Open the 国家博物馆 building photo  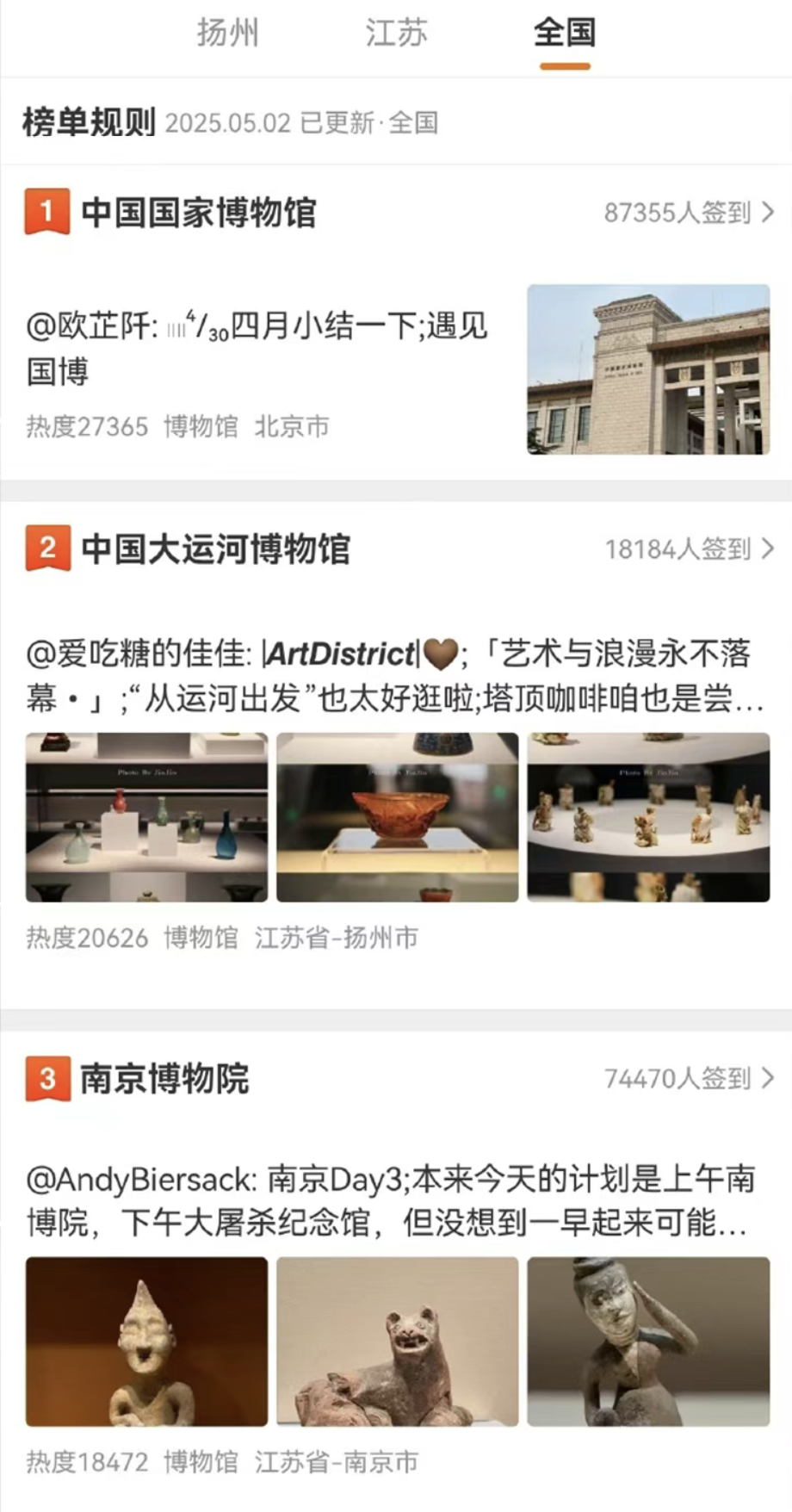pos(648,369)
